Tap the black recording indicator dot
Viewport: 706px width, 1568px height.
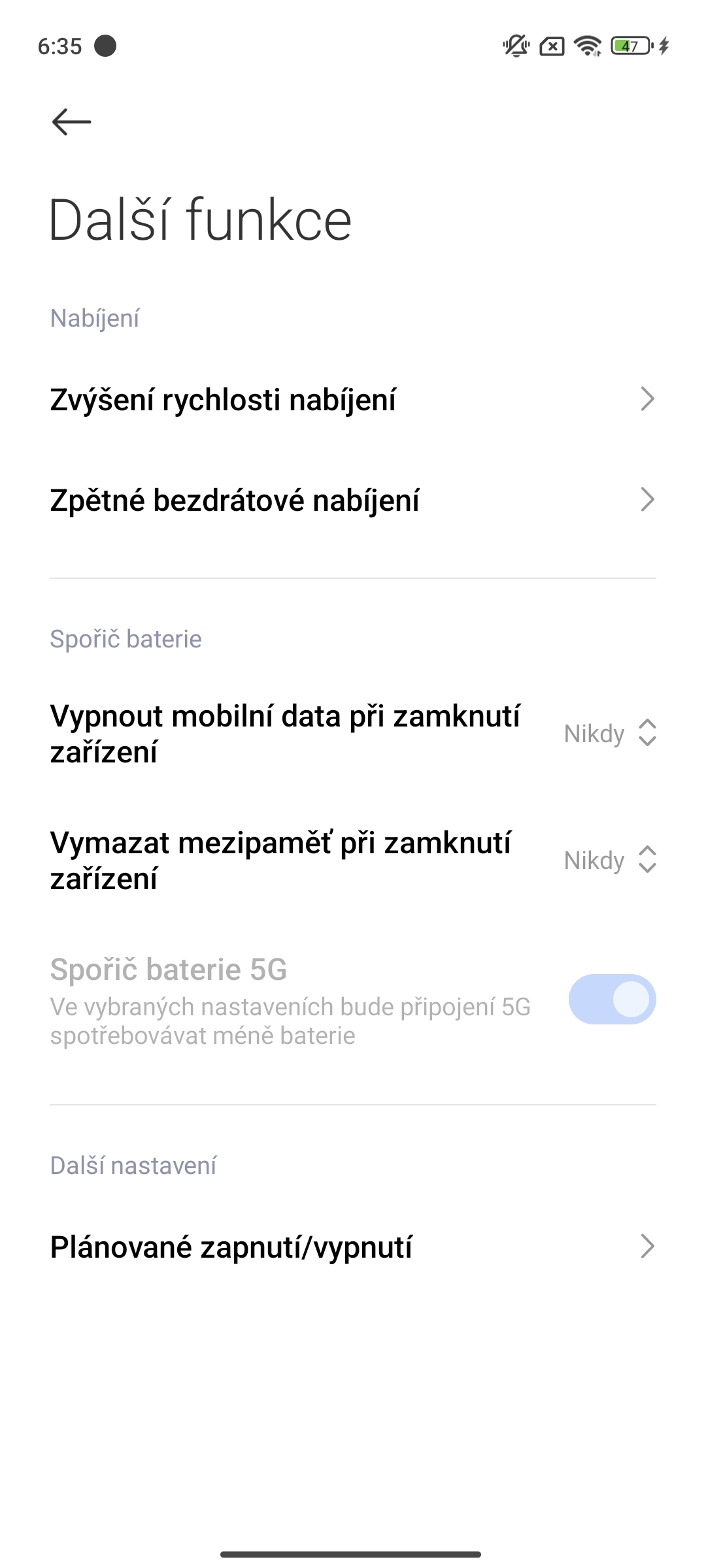(x=105, y=47)
